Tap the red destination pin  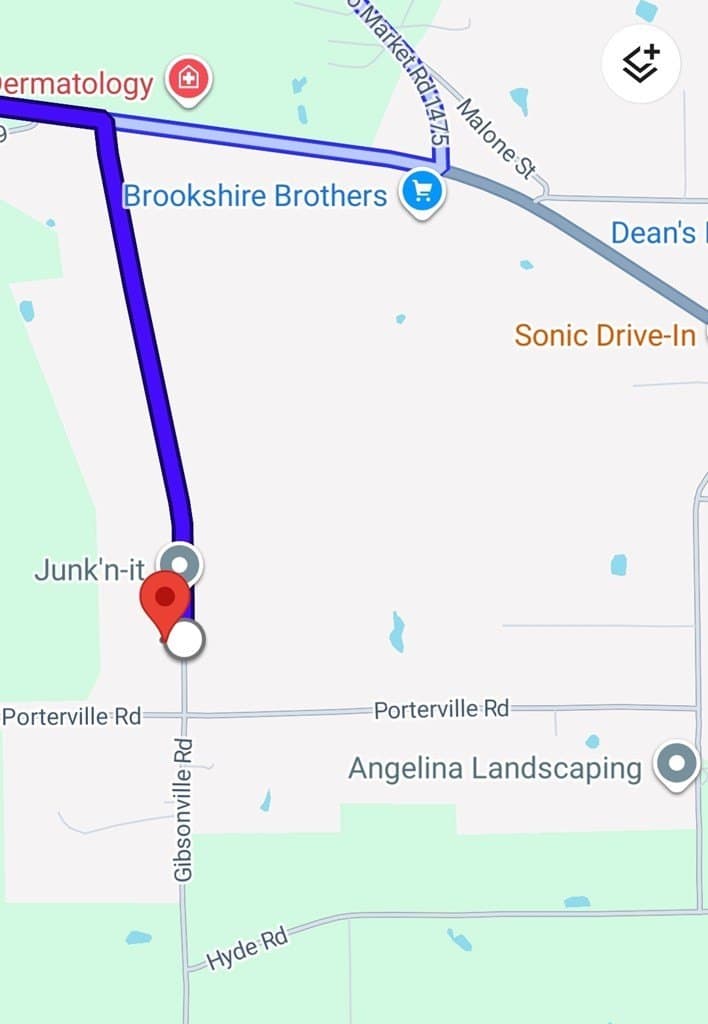click(x=165, y=601)
